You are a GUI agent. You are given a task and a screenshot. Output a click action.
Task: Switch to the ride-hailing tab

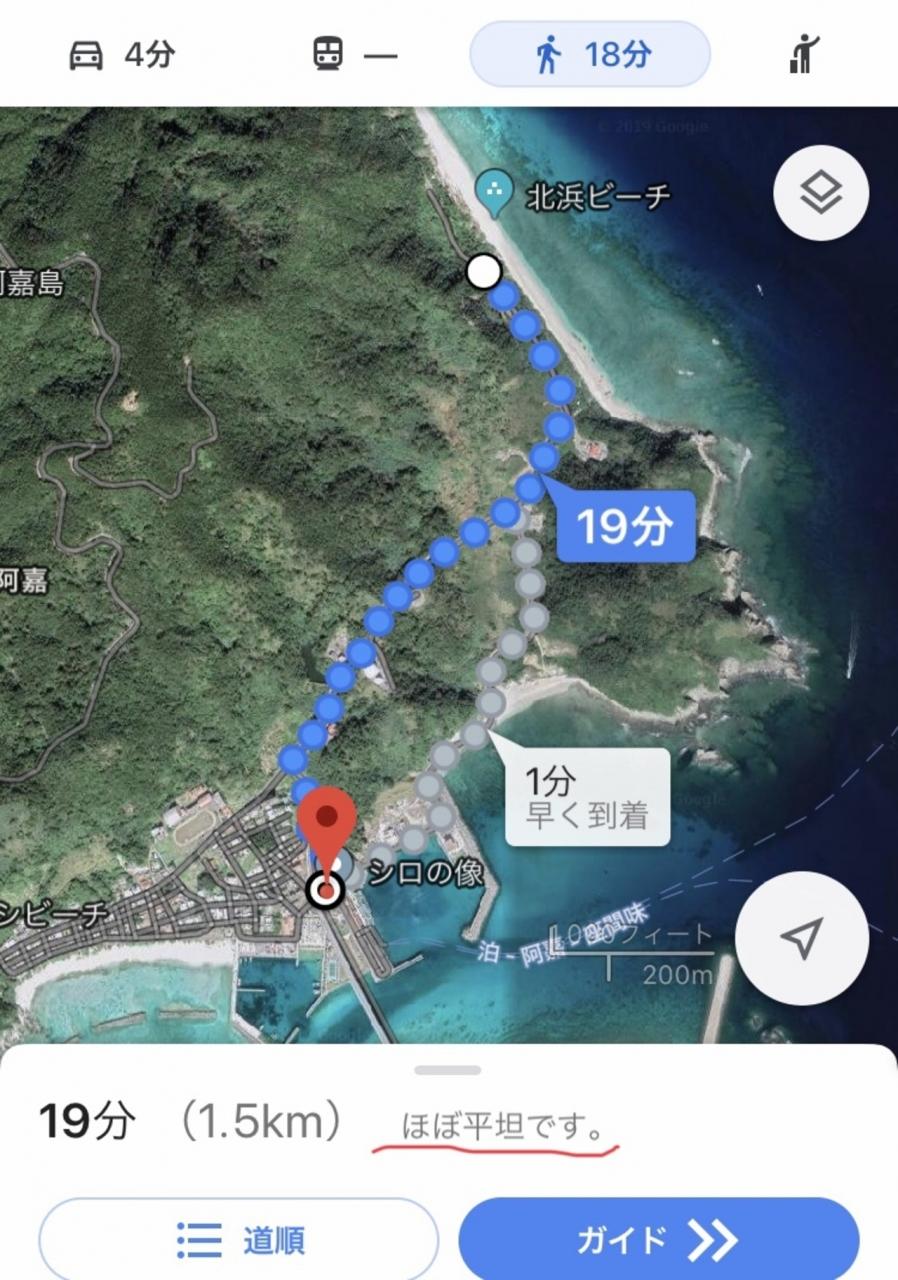[x=803, y=55]
